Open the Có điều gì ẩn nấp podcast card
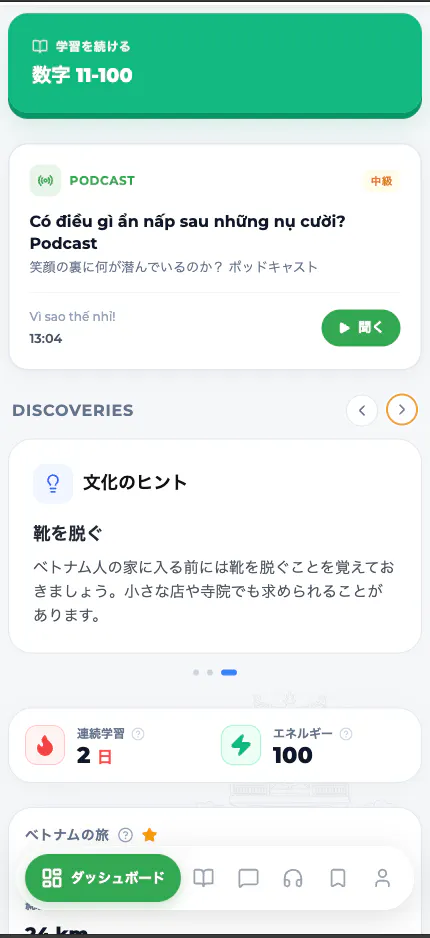The height and width of the screenshot is (938, 430). pyautogui.click(x=215, y=257)
